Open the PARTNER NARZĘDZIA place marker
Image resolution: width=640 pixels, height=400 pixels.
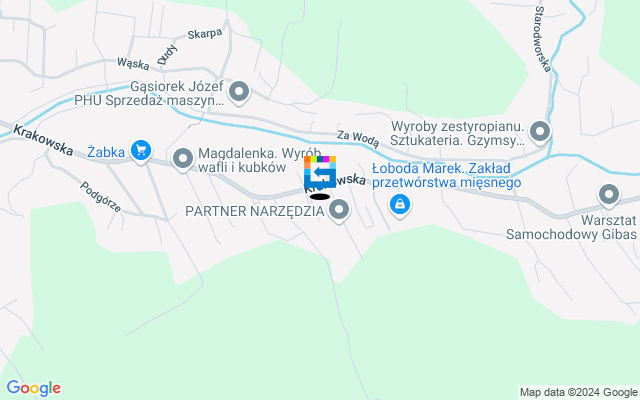click(340, 210)
